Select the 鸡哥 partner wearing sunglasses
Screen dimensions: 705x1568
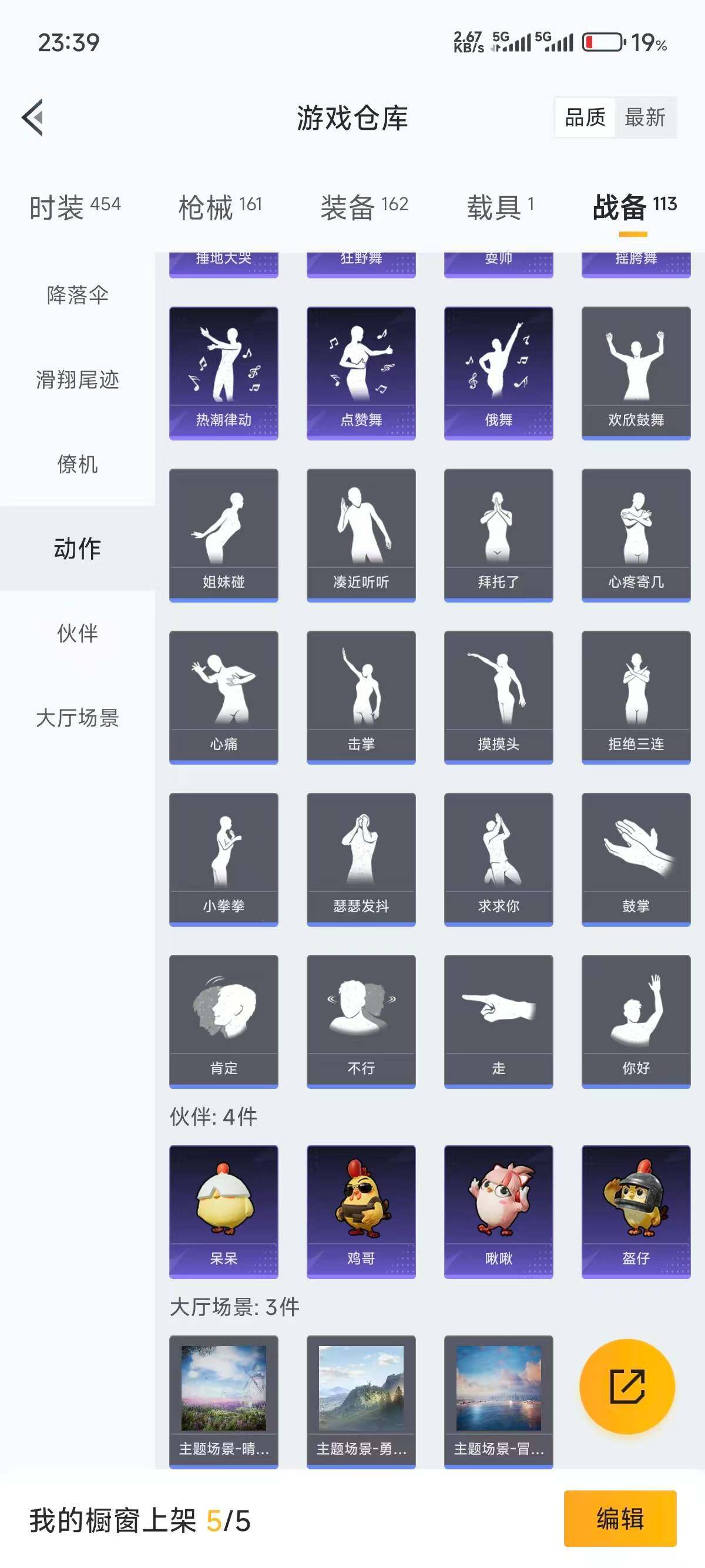click(360, 1208)
